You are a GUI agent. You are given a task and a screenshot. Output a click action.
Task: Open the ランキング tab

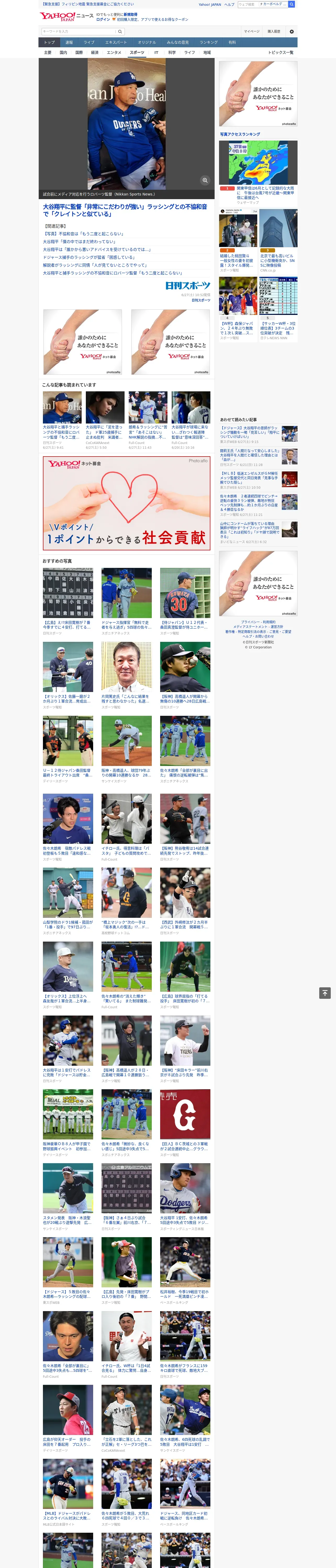tap(209, 43)
